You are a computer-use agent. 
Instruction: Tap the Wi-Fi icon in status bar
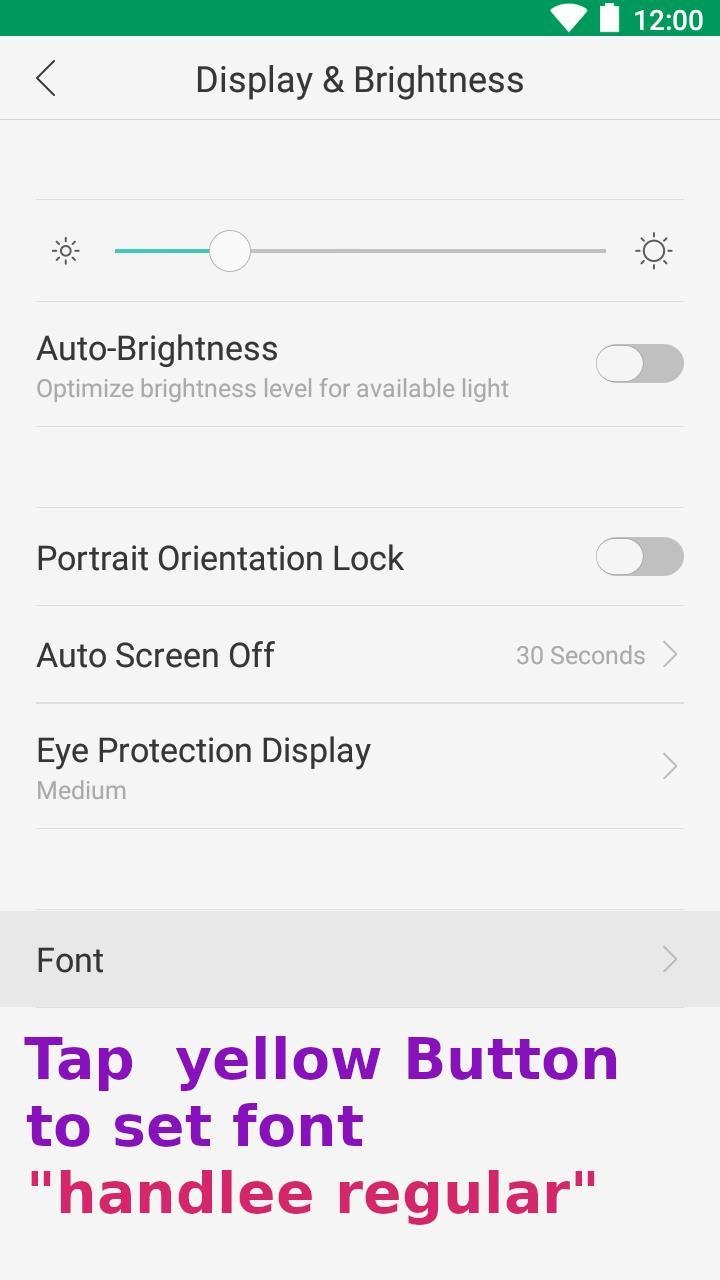(567, 18)
